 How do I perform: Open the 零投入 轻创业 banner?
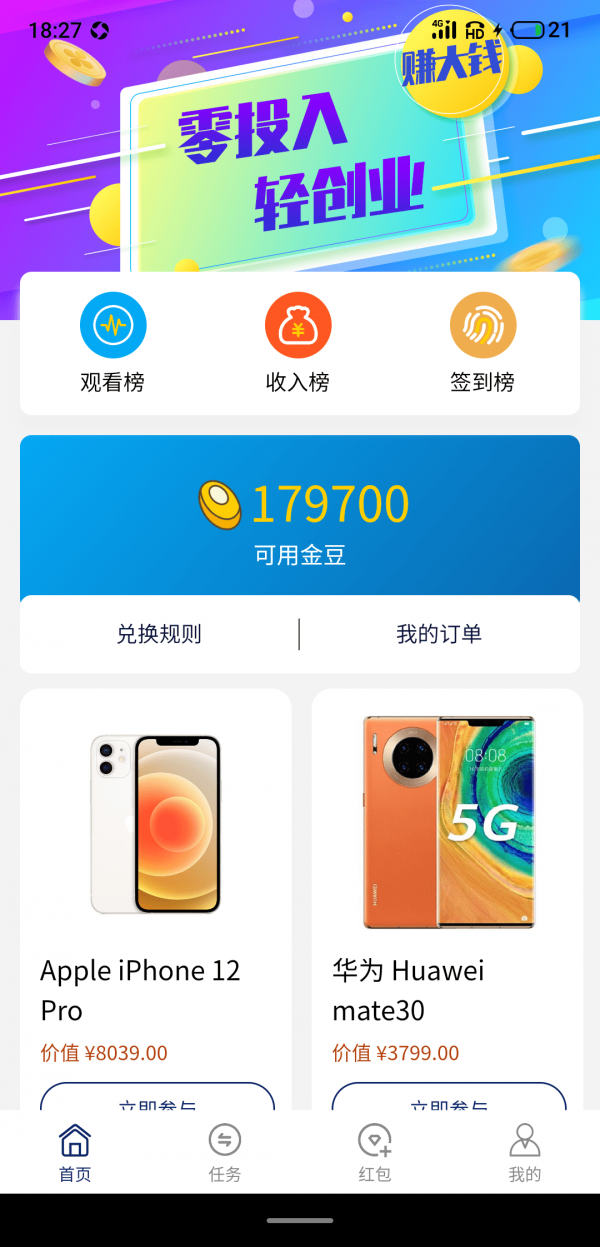point(300,160)
